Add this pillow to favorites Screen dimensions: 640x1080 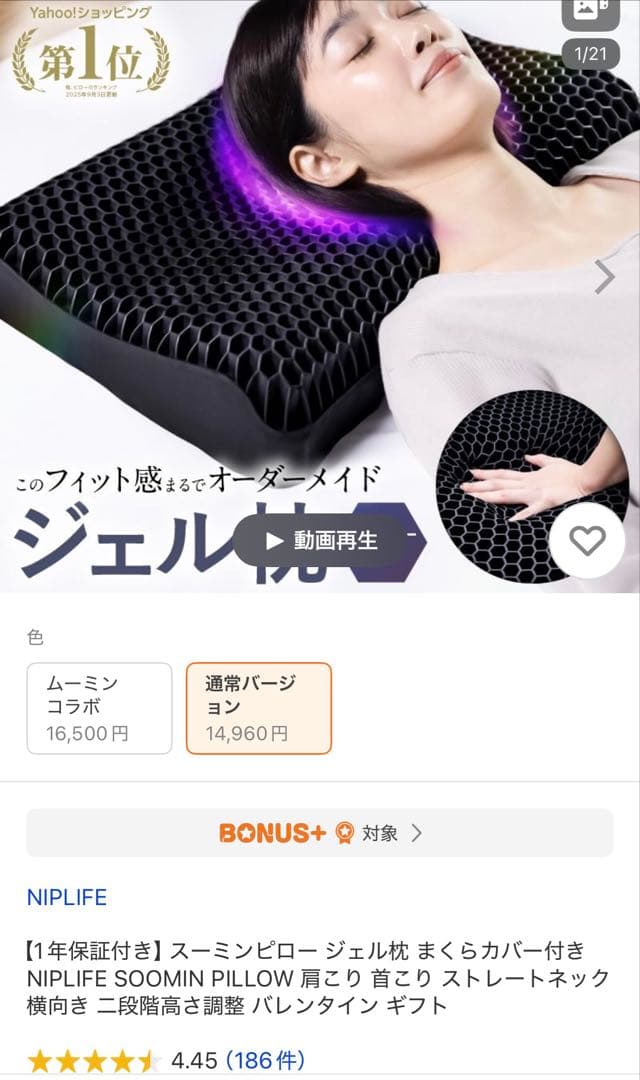click(x=587, y=541)
